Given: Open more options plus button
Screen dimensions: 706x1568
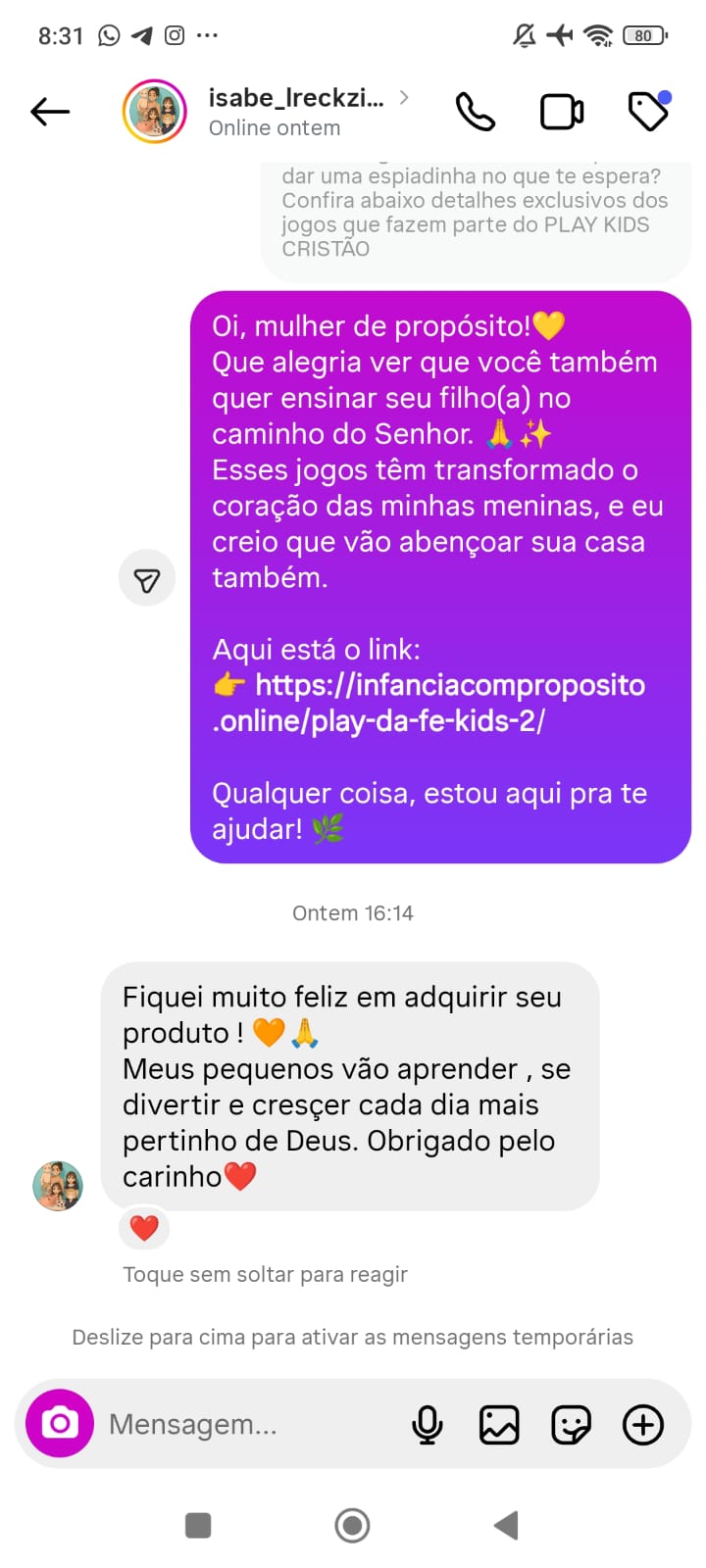Looking at the screenshot, I should pos(643,1425).
